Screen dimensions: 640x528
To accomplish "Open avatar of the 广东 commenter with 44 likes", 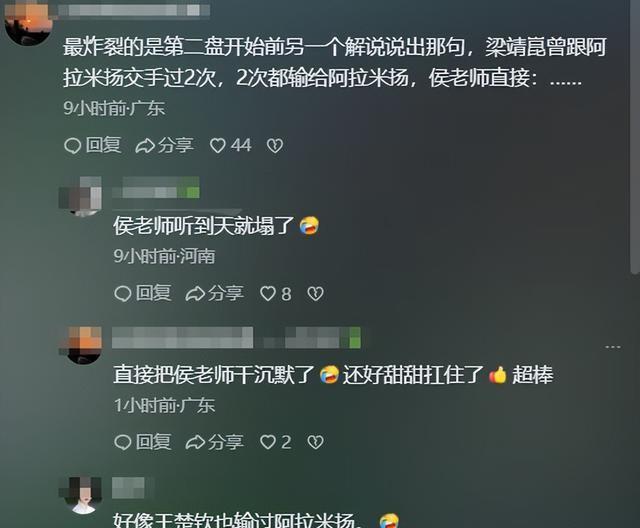I will pos(29,22).
